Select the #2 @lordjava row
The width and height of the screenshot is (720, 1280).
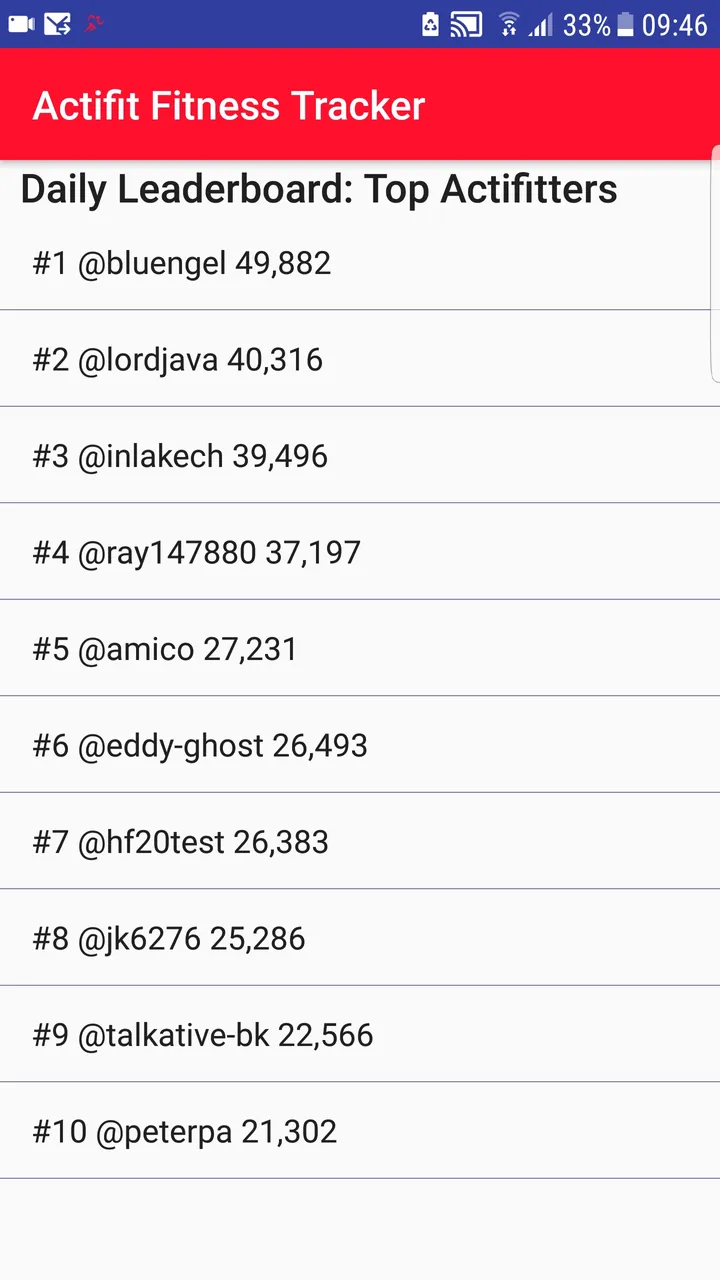pyautogui.click(x=360, y=359)
